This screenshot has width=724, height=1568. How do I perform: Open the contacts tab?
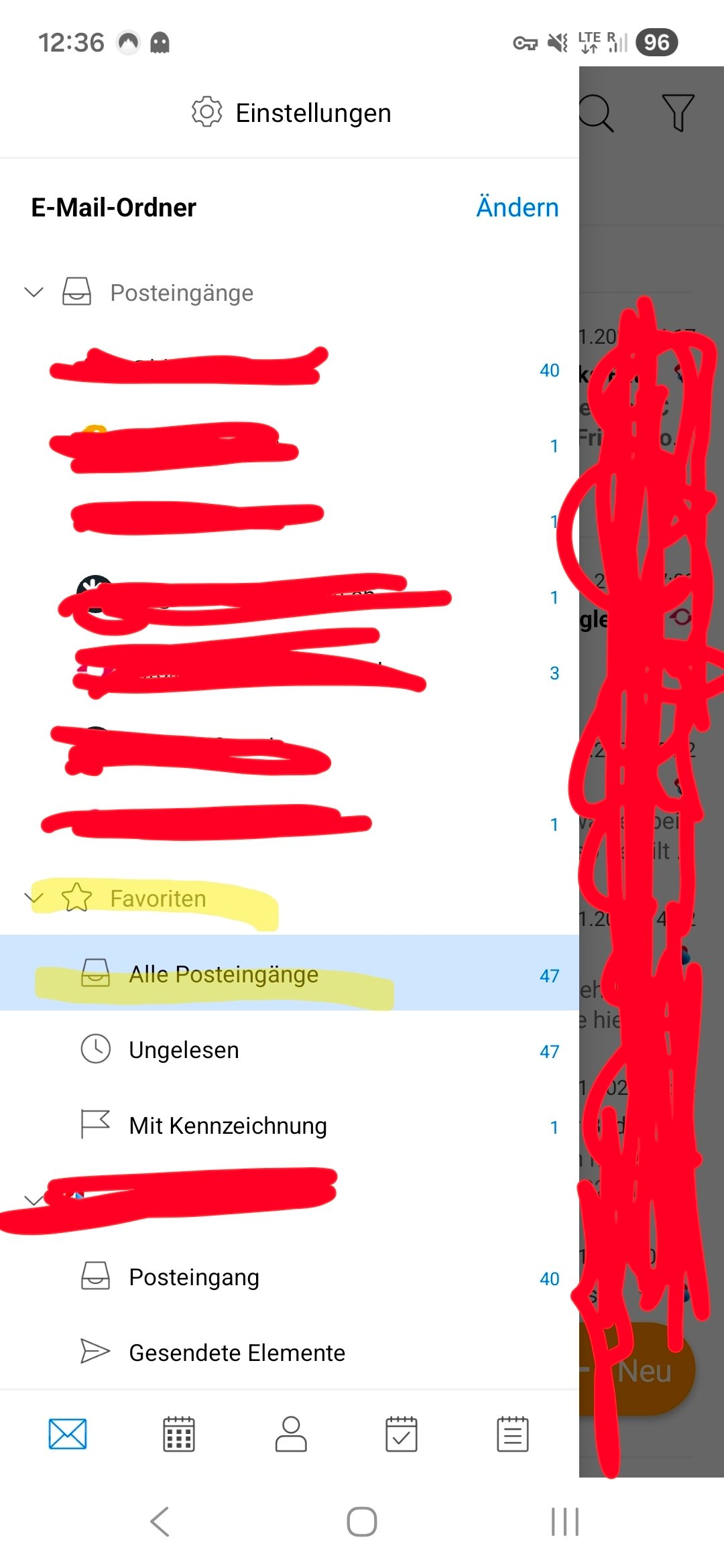click(x=290, y=1434)
